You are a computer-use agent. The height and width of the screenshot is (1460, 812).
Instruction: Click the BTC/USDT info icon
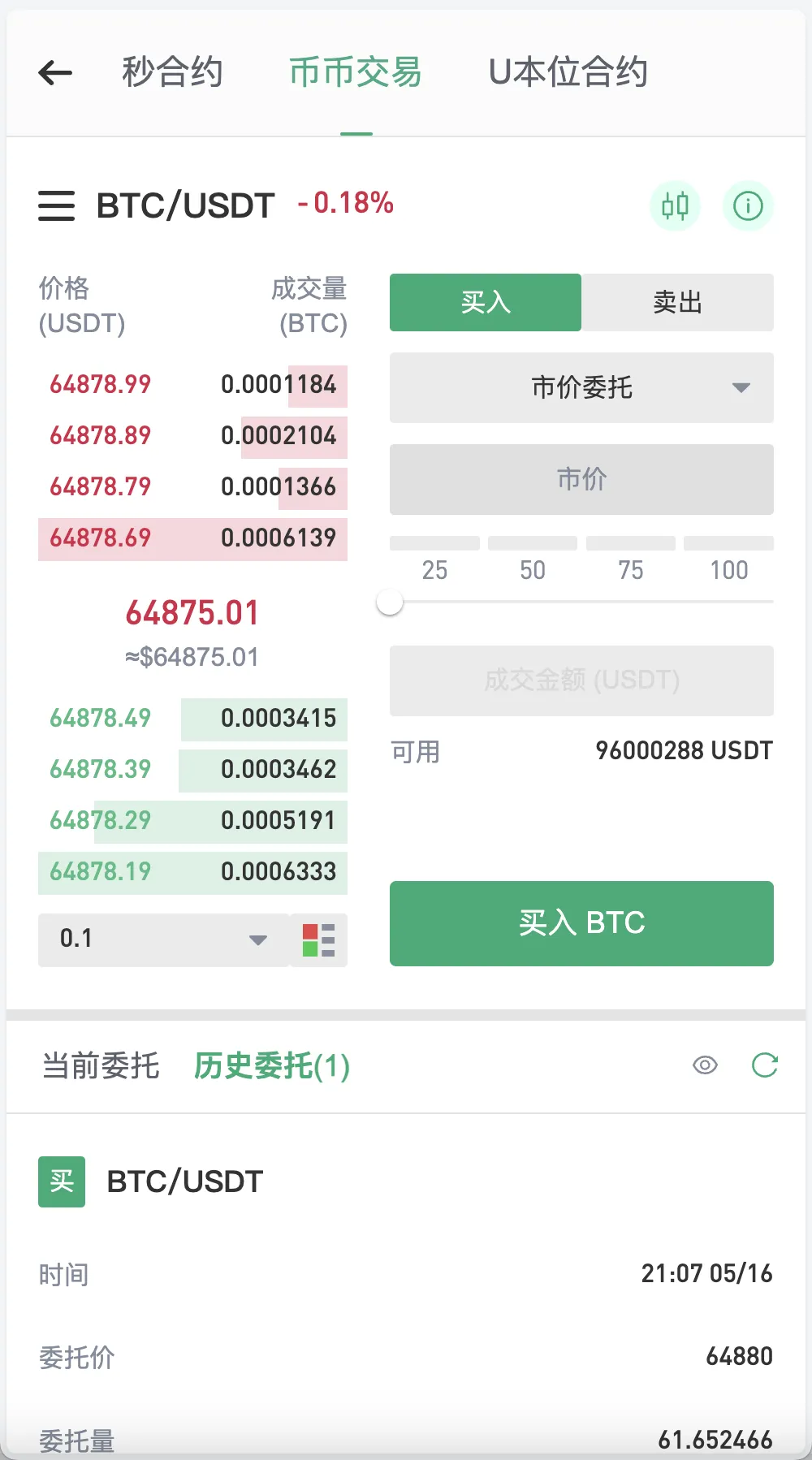point(748,206)
